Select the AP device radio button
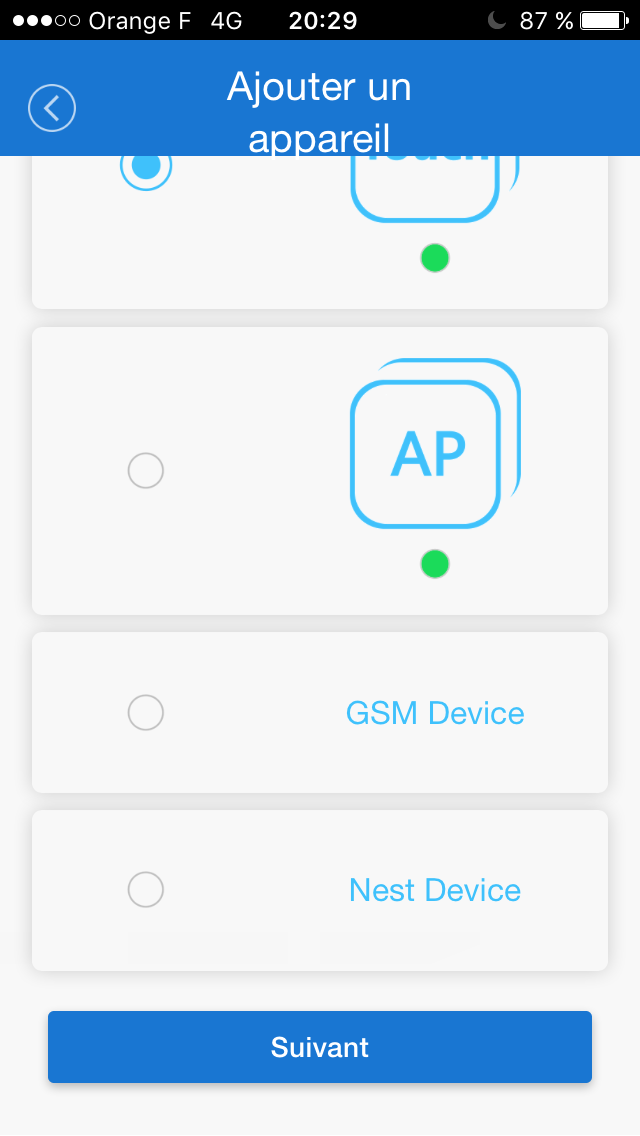Image resolution: width=640 pixels, height=1136 pixels. [x=146, y=470]
